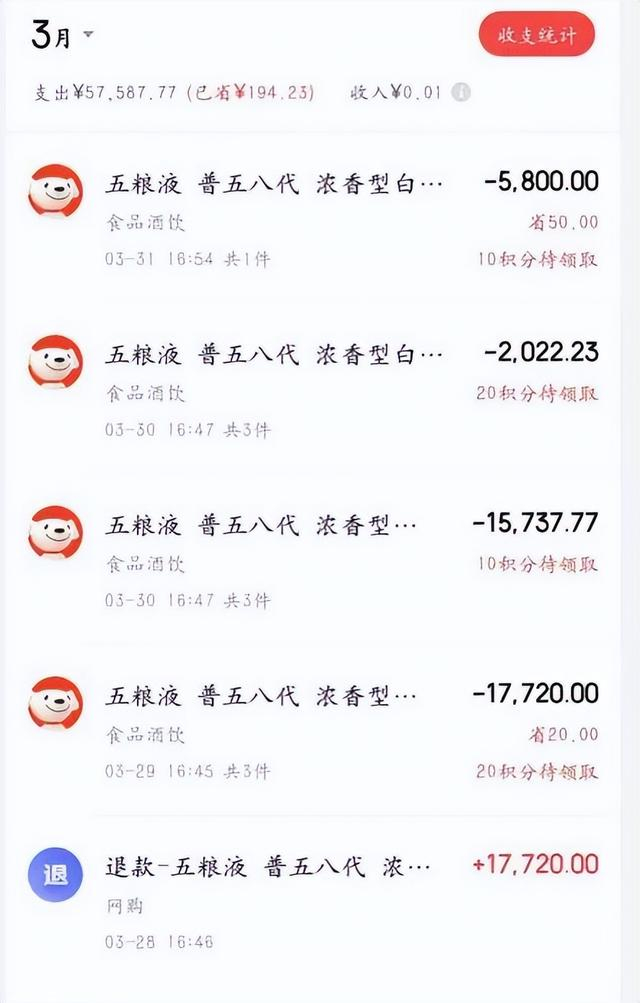View the -2,022.23 五粮液 transaction
Viewport: 640px width, 1003px height.
coord(313,389)
